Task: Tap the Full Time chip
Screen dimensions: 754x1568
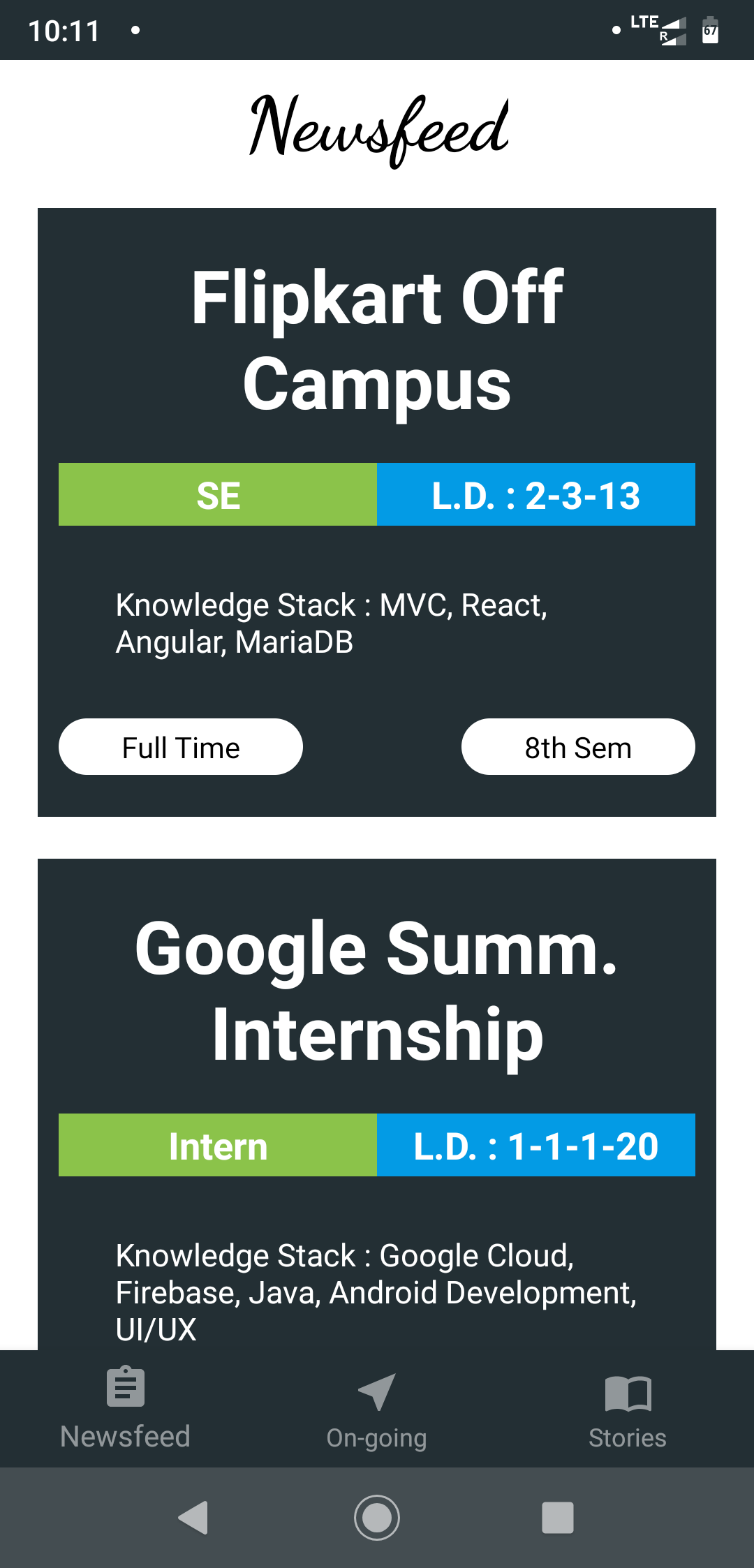Action: tap(181, 747)
